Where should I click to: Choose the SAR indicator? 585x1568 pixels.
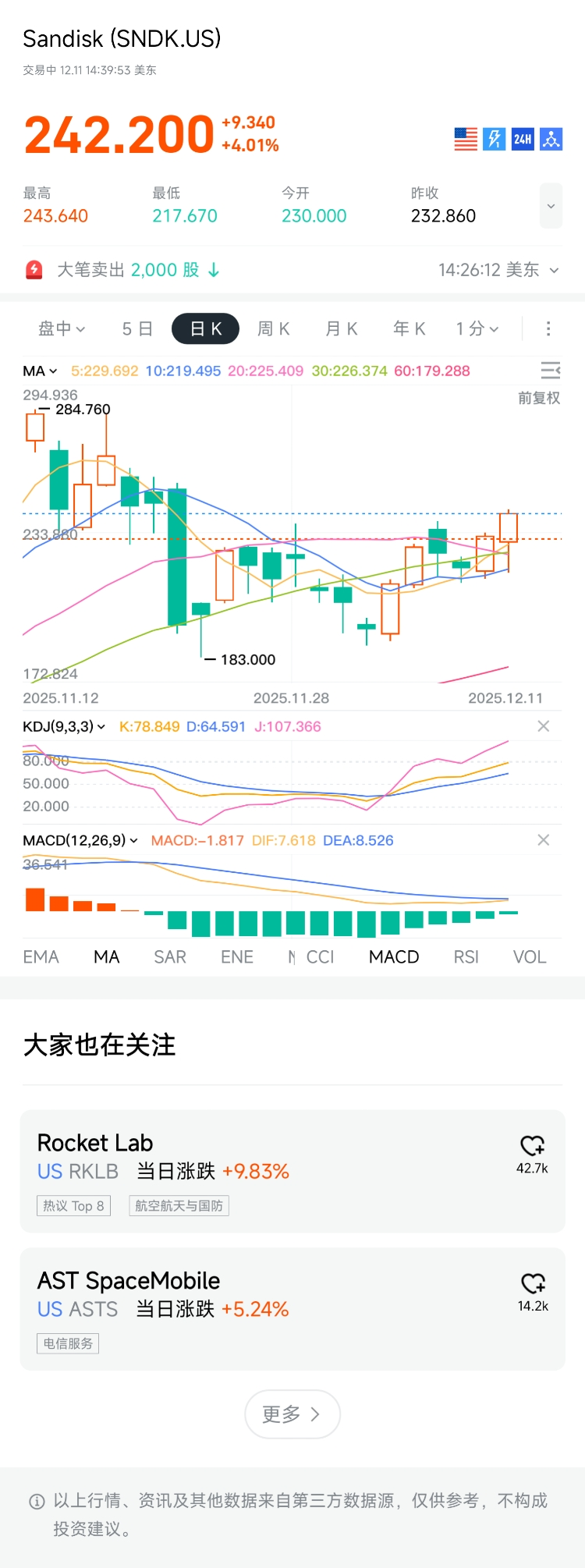[170, 957]
